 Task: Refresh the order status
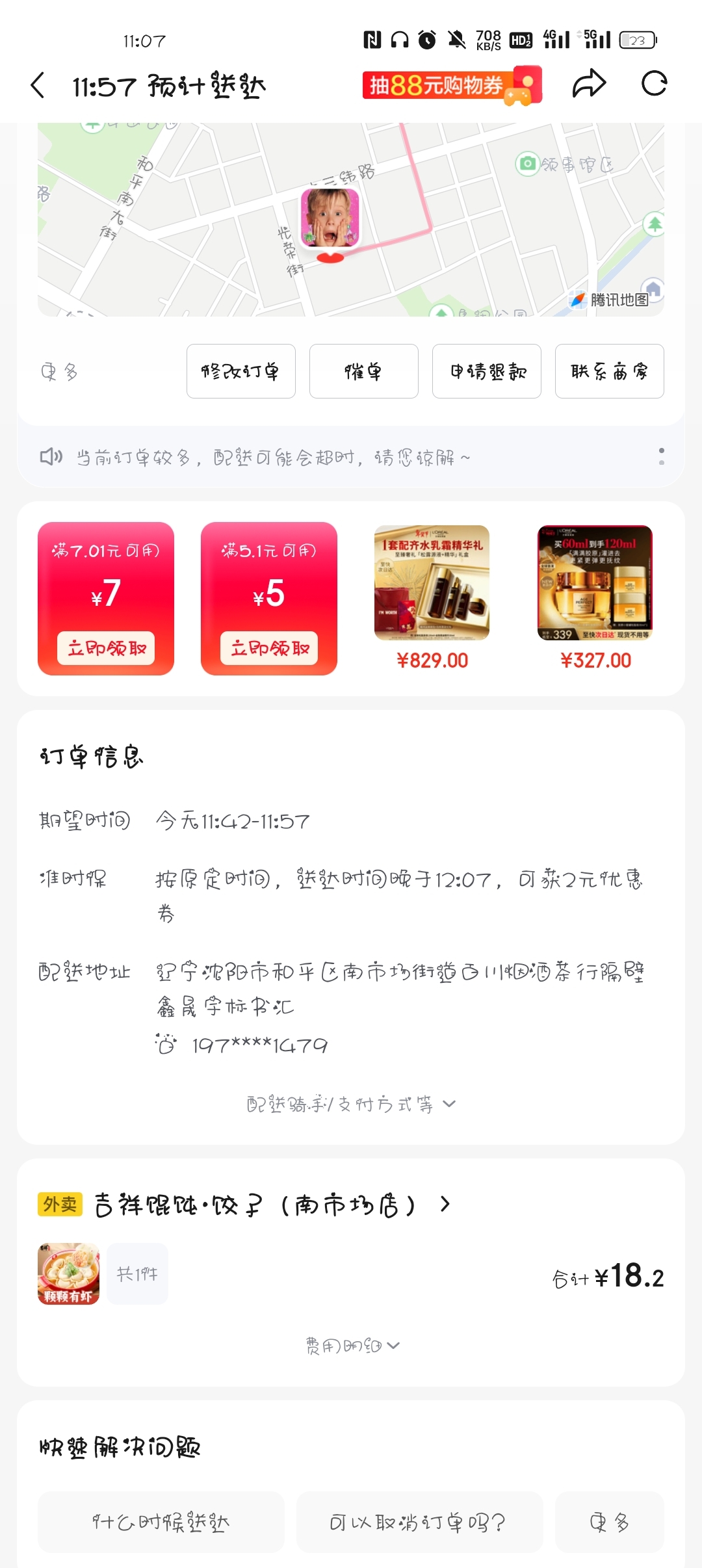point(654,84)
